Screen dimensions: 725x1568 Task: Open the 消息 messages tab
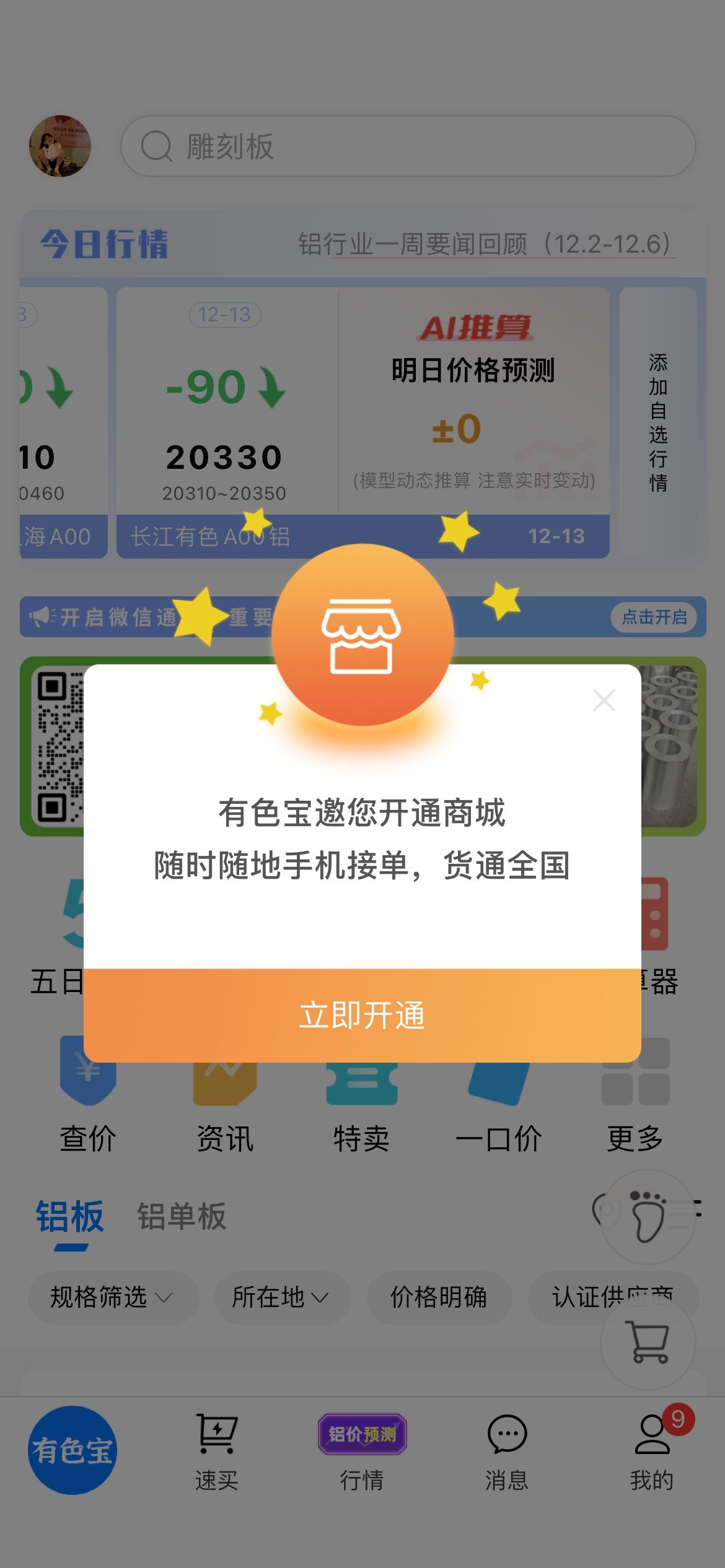pyautogui.click(x=507, y=1452)
